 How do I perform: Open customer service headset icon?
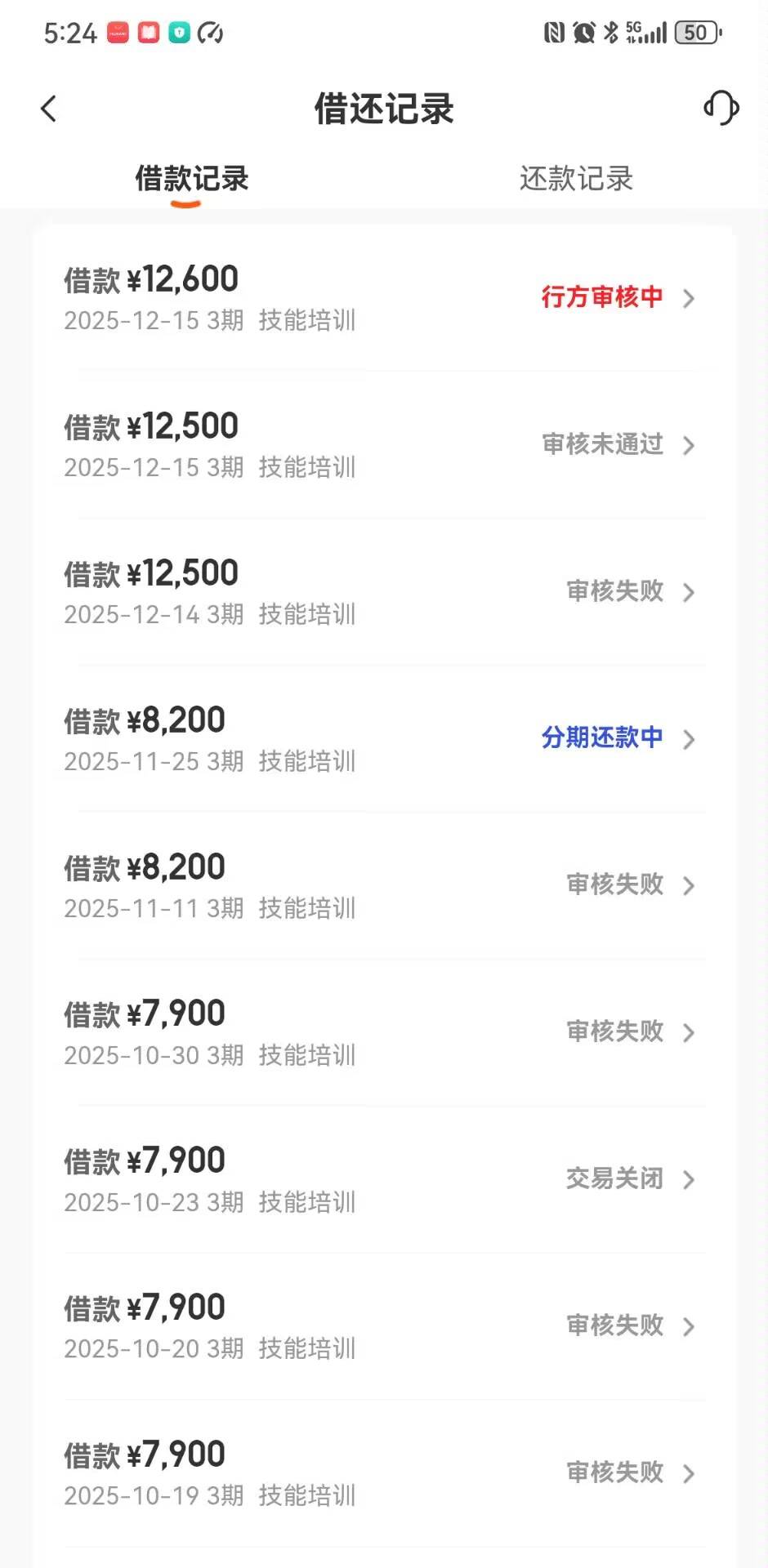tap(721, 108)
